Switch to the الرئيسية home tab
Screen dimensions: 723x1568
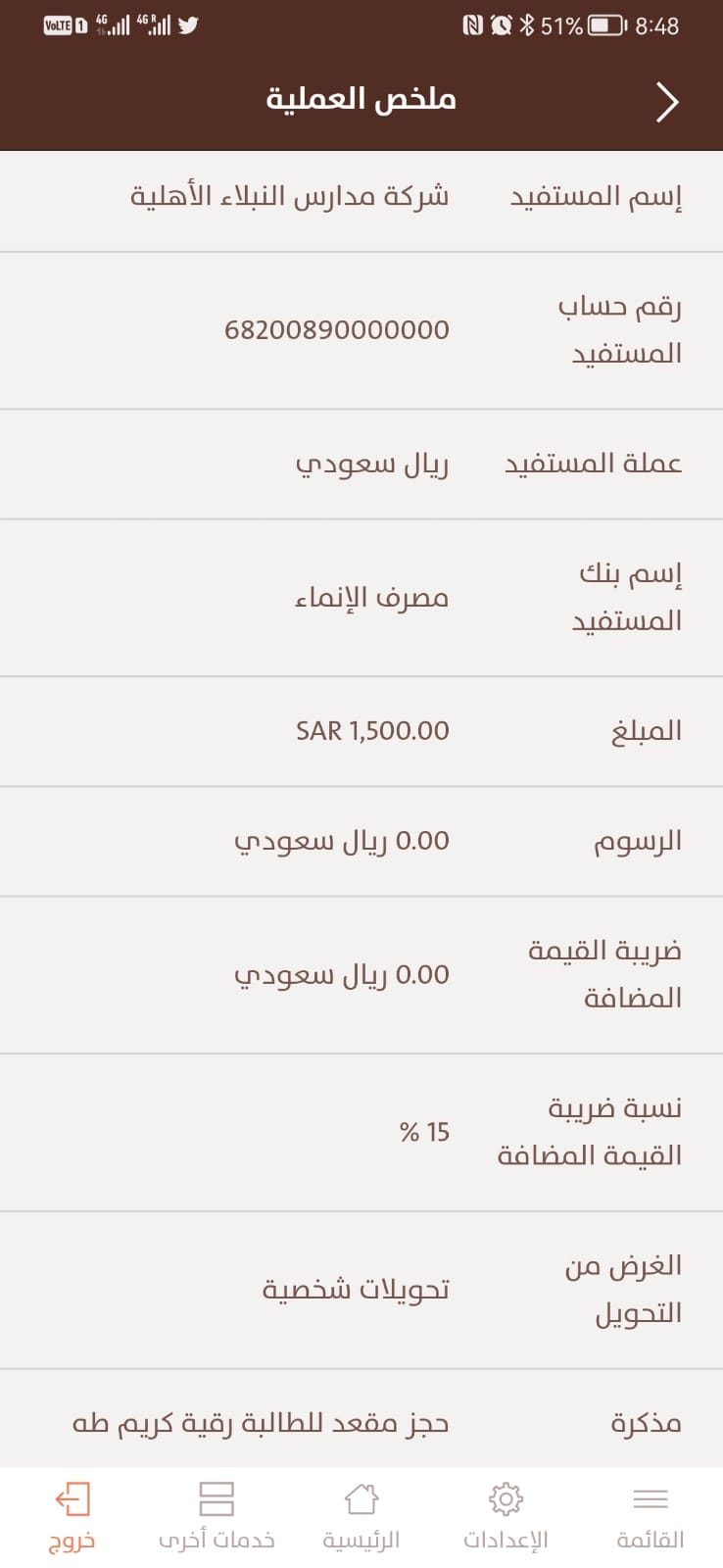(x=361, y=1517)
